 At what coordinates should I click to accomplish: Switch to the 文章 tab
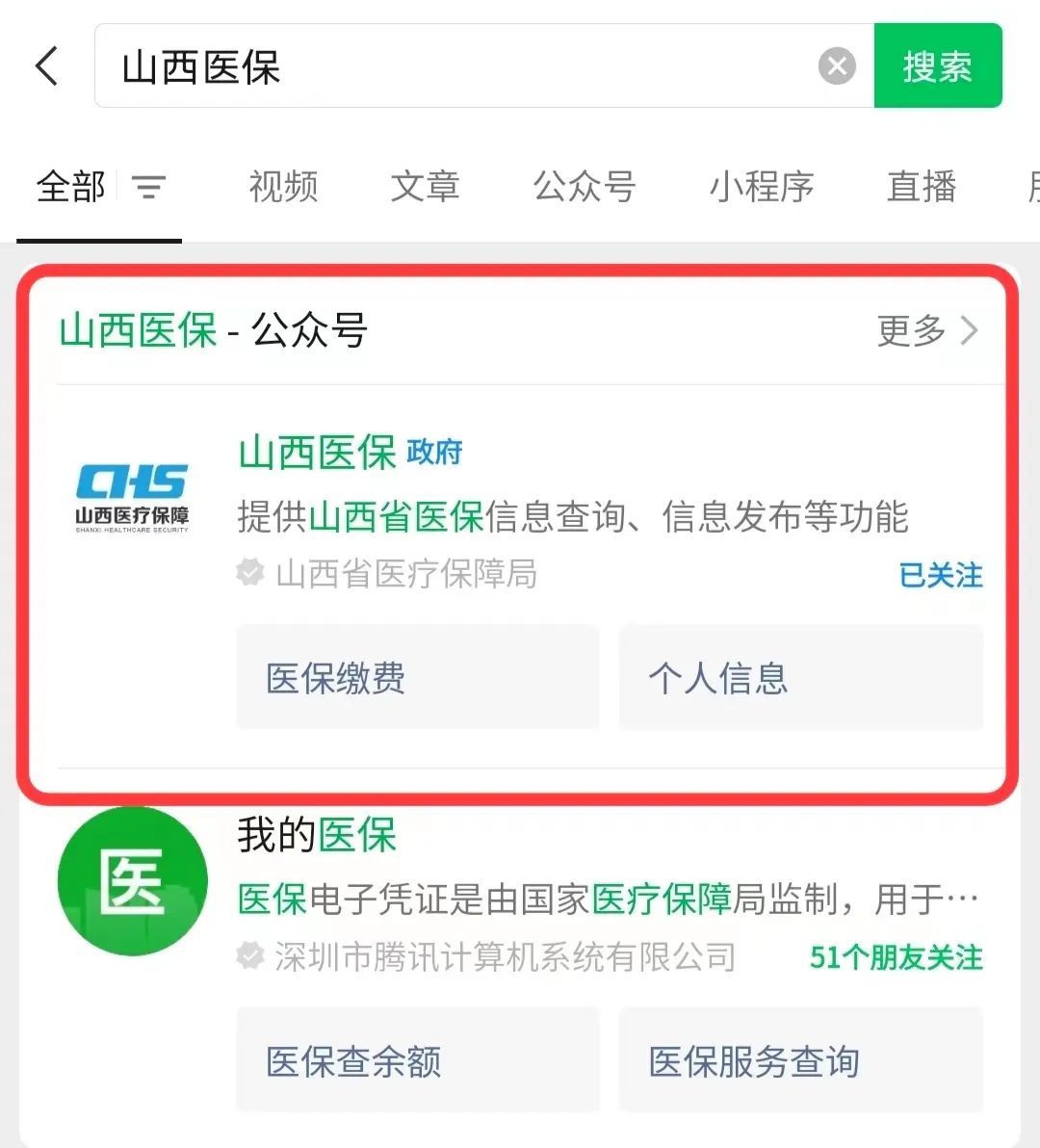click(x=425, y=187)
